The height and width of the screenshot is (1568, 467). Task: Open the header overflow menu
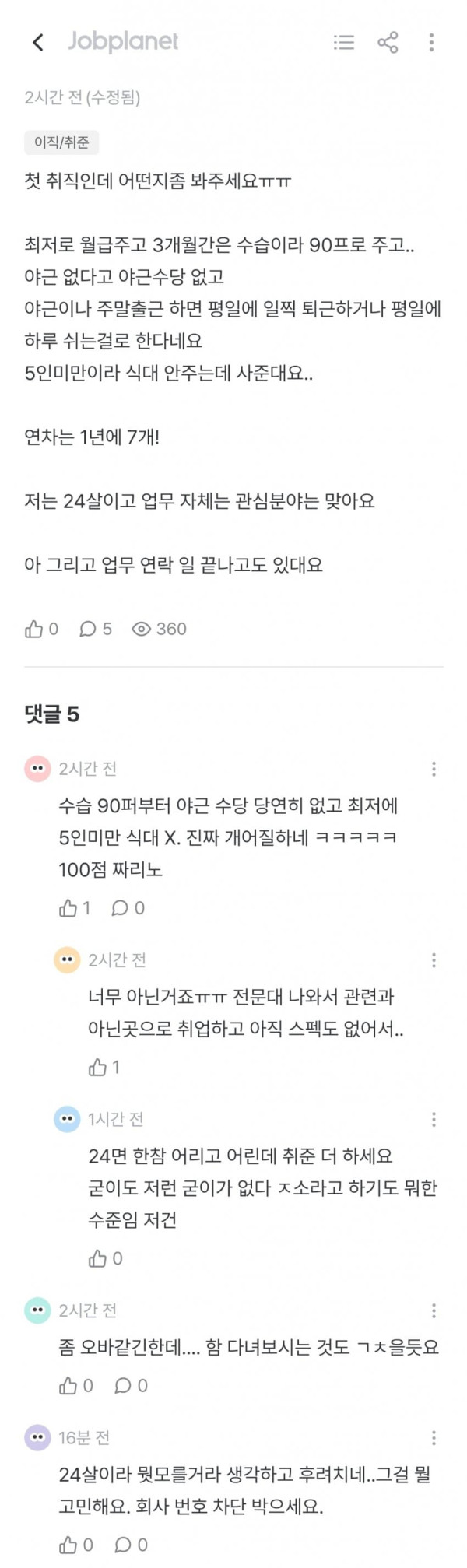tap(431, 42)
